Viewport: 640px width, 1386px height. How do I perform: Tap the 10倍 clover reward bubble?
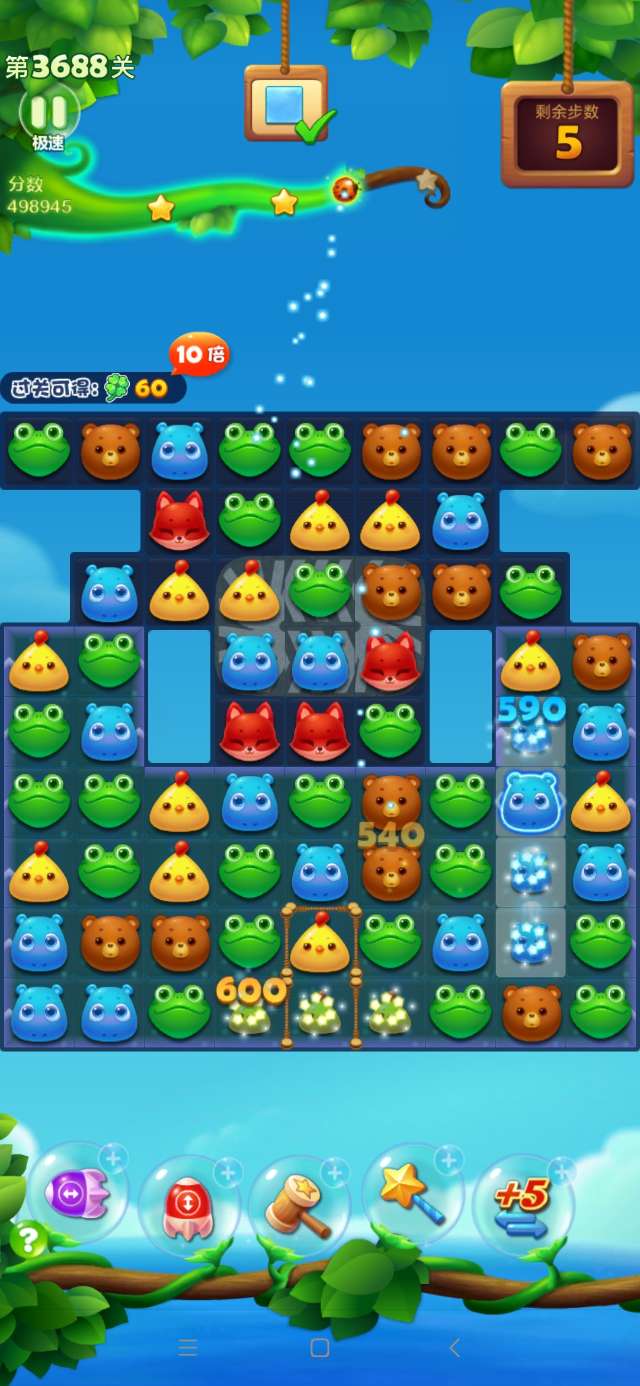pyautogui.click(x=199, y=354)
